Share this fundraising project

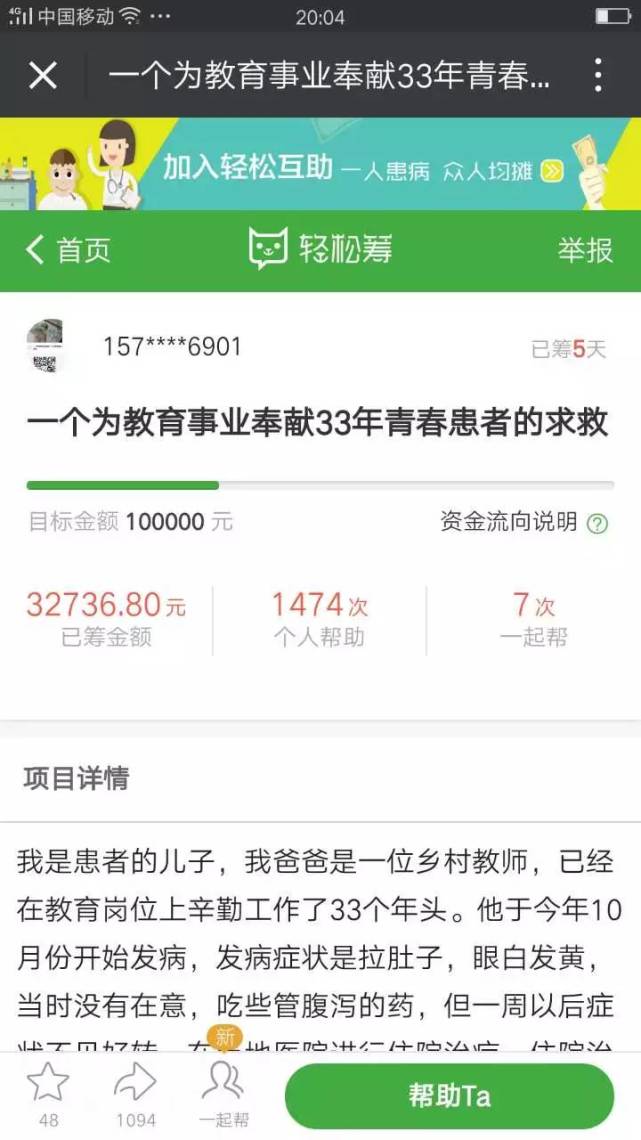(136, 1093)
